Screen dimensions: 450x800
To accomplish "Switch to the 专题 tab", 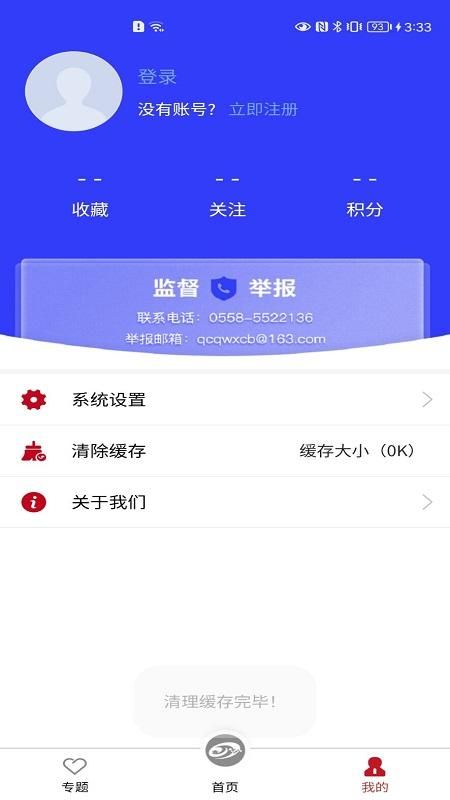I will pyautogui.click(x=75, y=774).
